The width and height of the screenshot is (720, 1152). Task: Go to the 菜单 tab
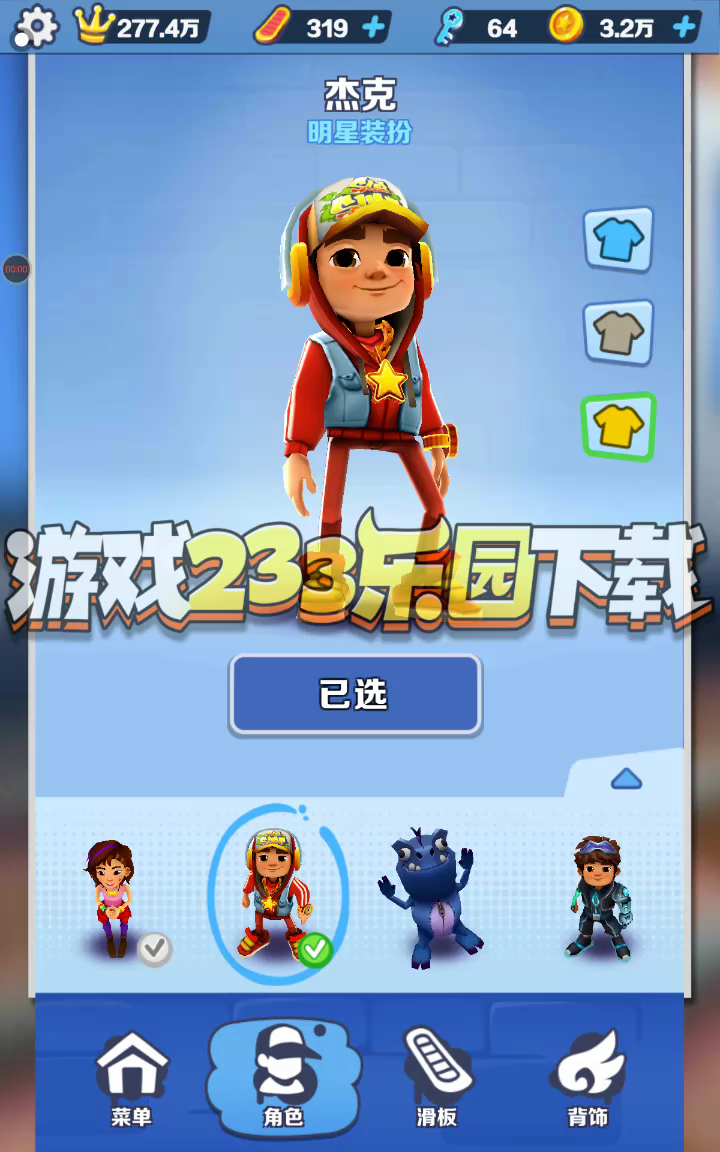tap(131, 1081)
